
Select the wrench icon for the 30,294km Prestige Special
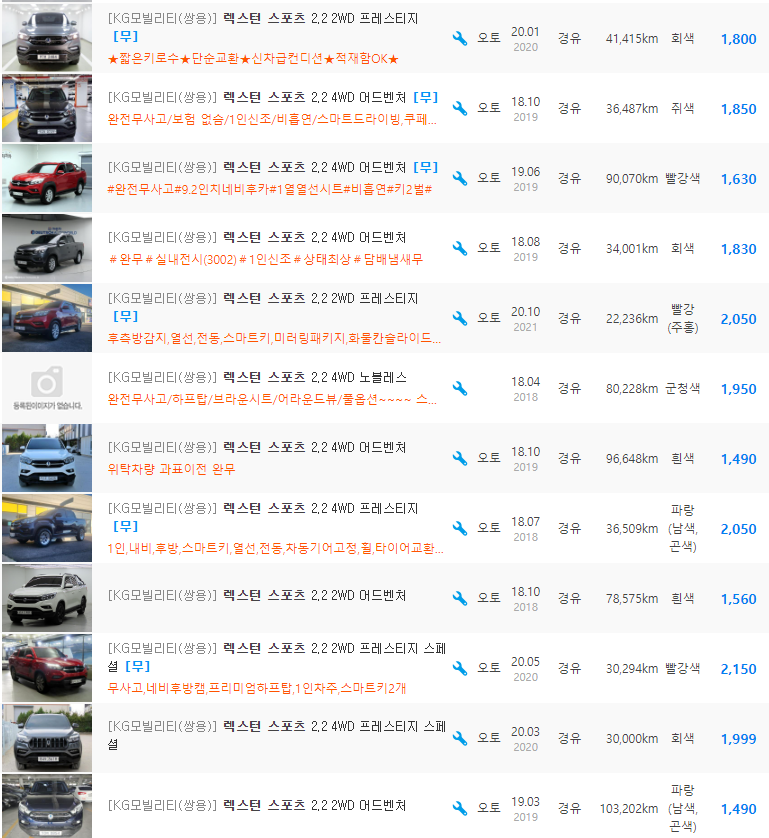click(x=459, y=662)
